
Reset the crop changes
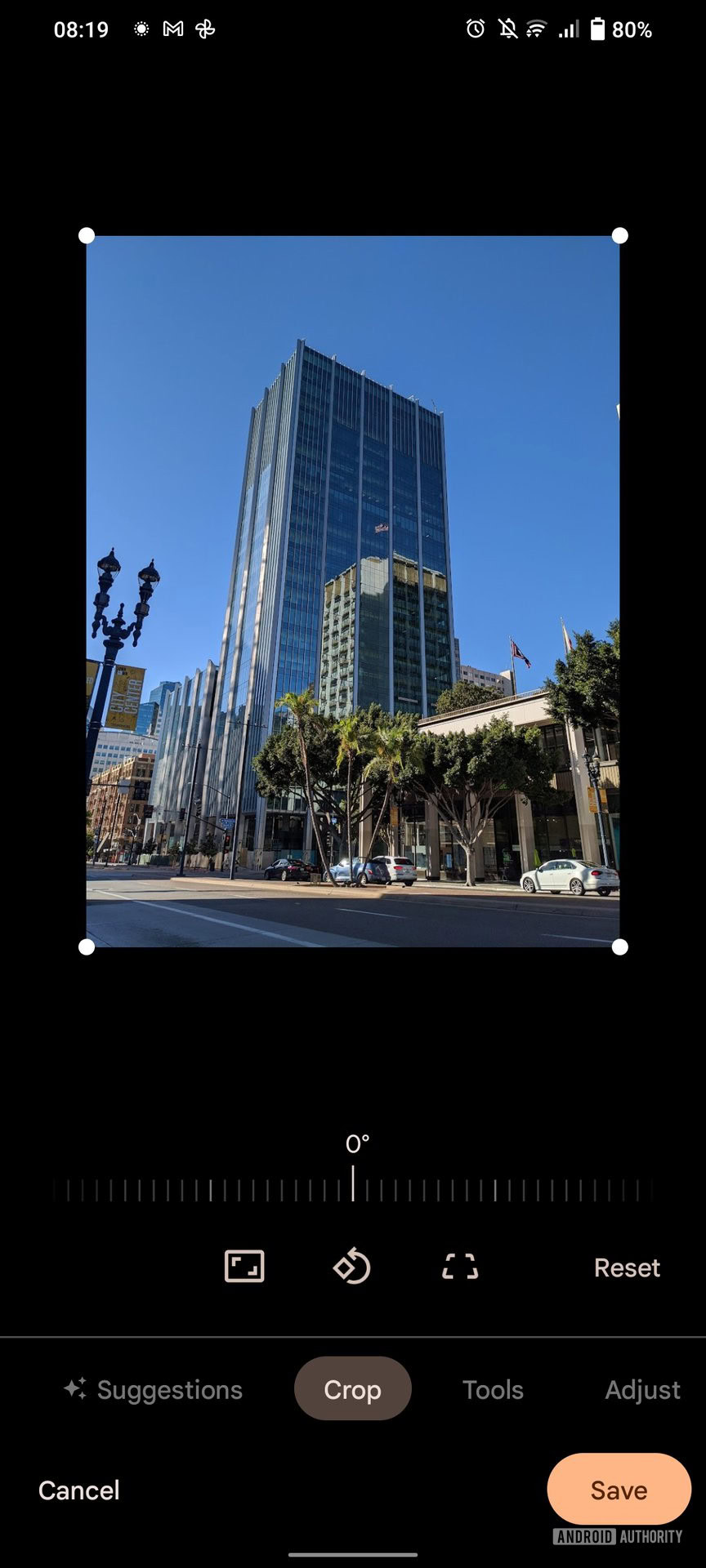[x=627, y=1267]
